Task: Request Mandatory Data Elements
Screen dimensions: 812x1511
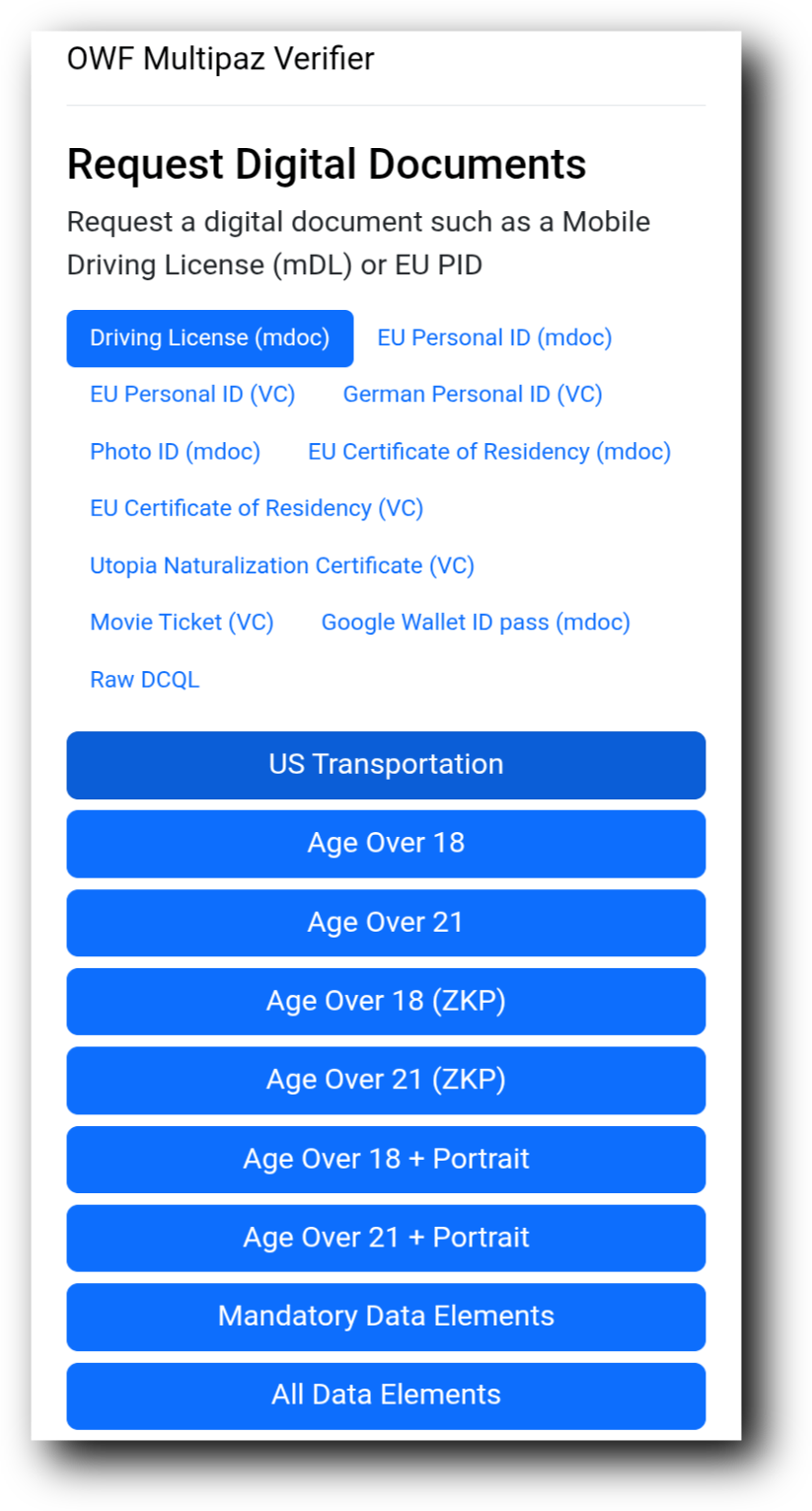Action: coord(386,1317)
